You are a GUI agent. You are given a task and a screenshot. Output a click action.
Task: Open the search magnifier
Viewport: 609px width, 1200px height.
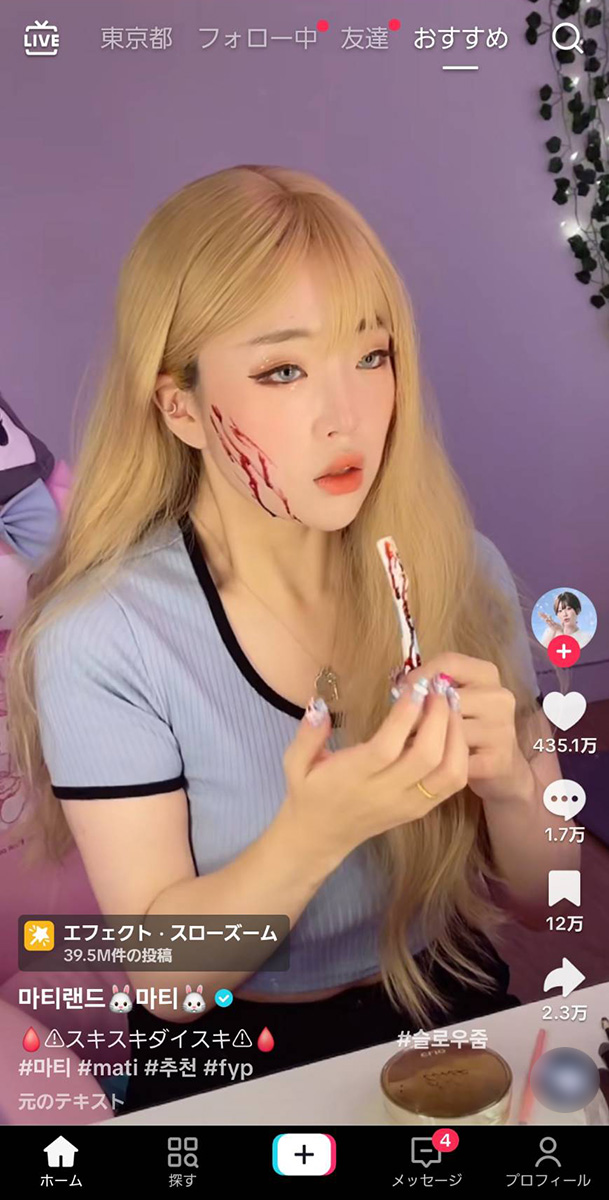[x=567, y=39]
